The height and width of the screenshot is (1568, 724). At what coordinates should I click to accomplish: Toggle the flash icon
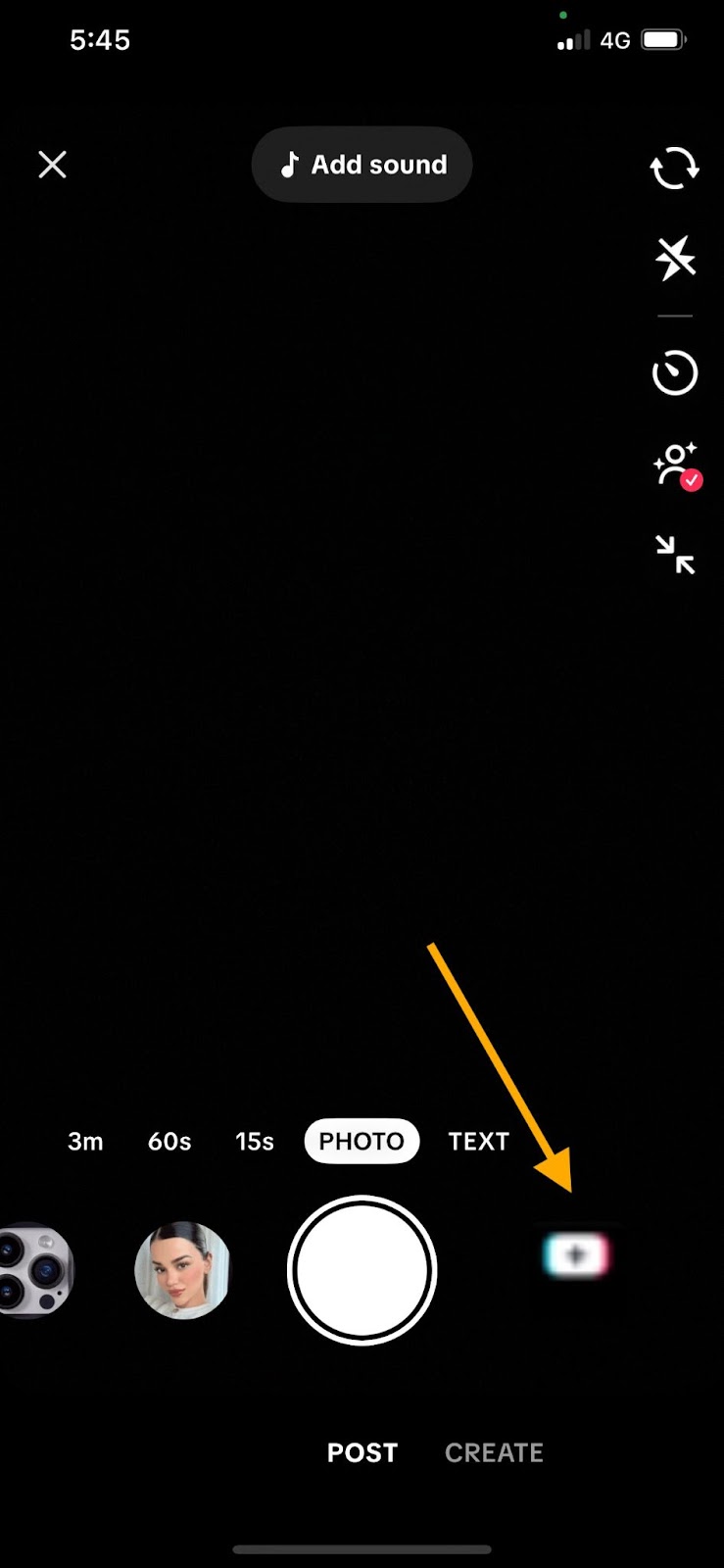point(674,259)
